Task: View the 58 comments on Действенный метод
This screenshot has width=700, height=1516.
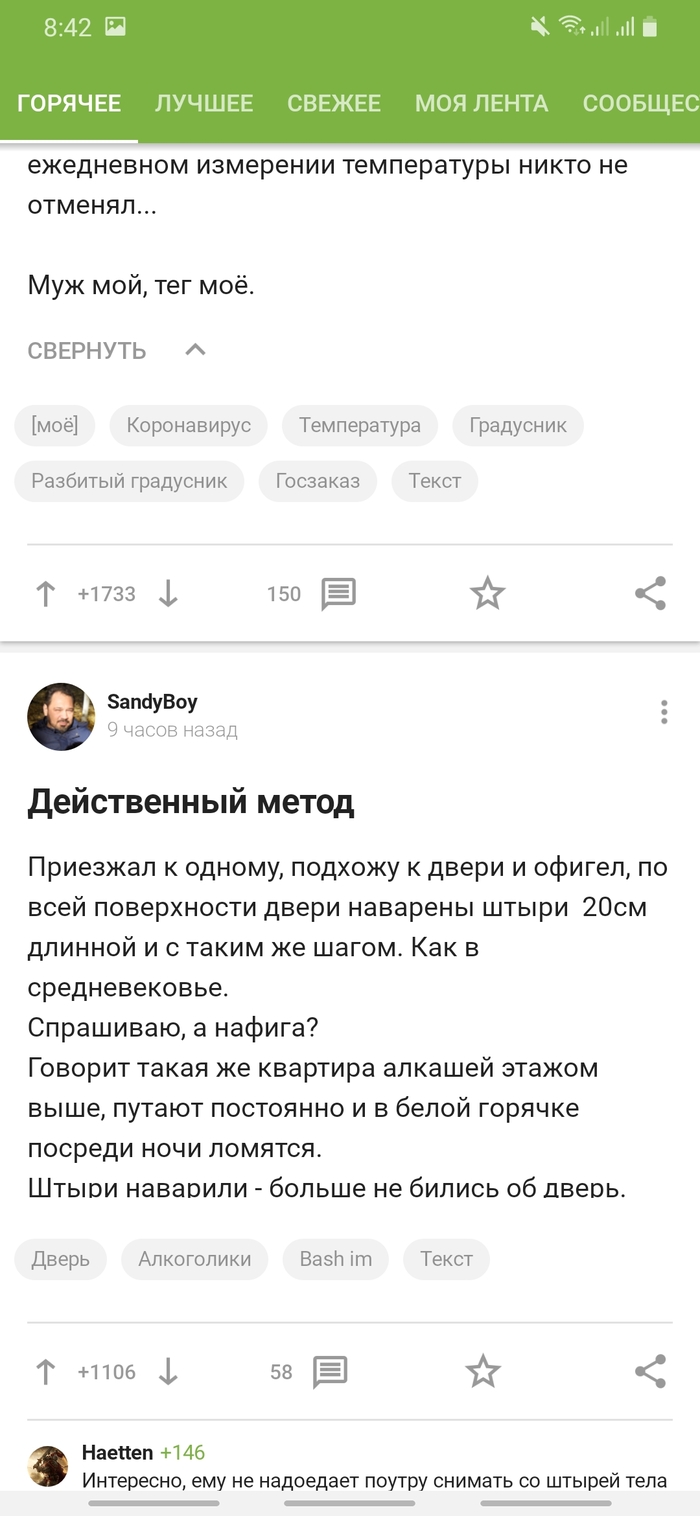Action: click(329, 1372)
